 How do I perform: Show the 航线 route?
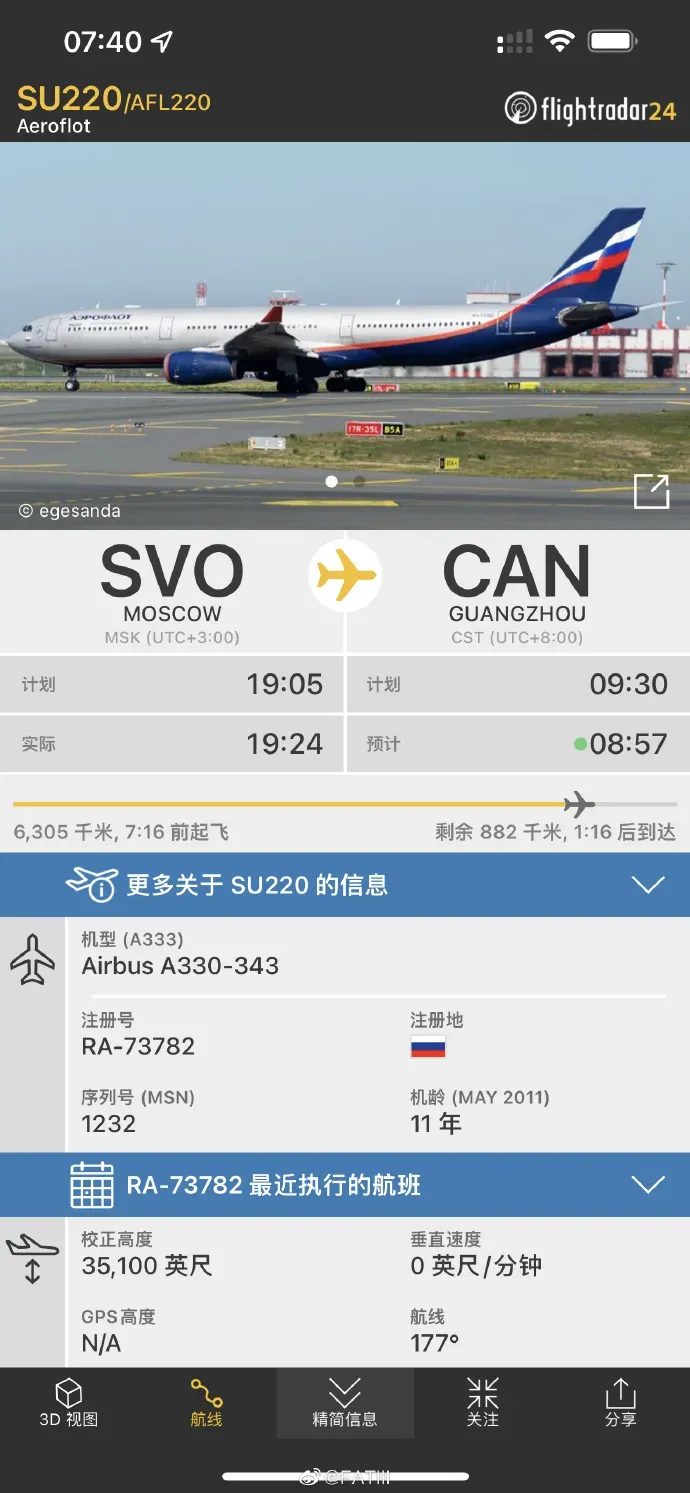click(x=206, y=1402)
